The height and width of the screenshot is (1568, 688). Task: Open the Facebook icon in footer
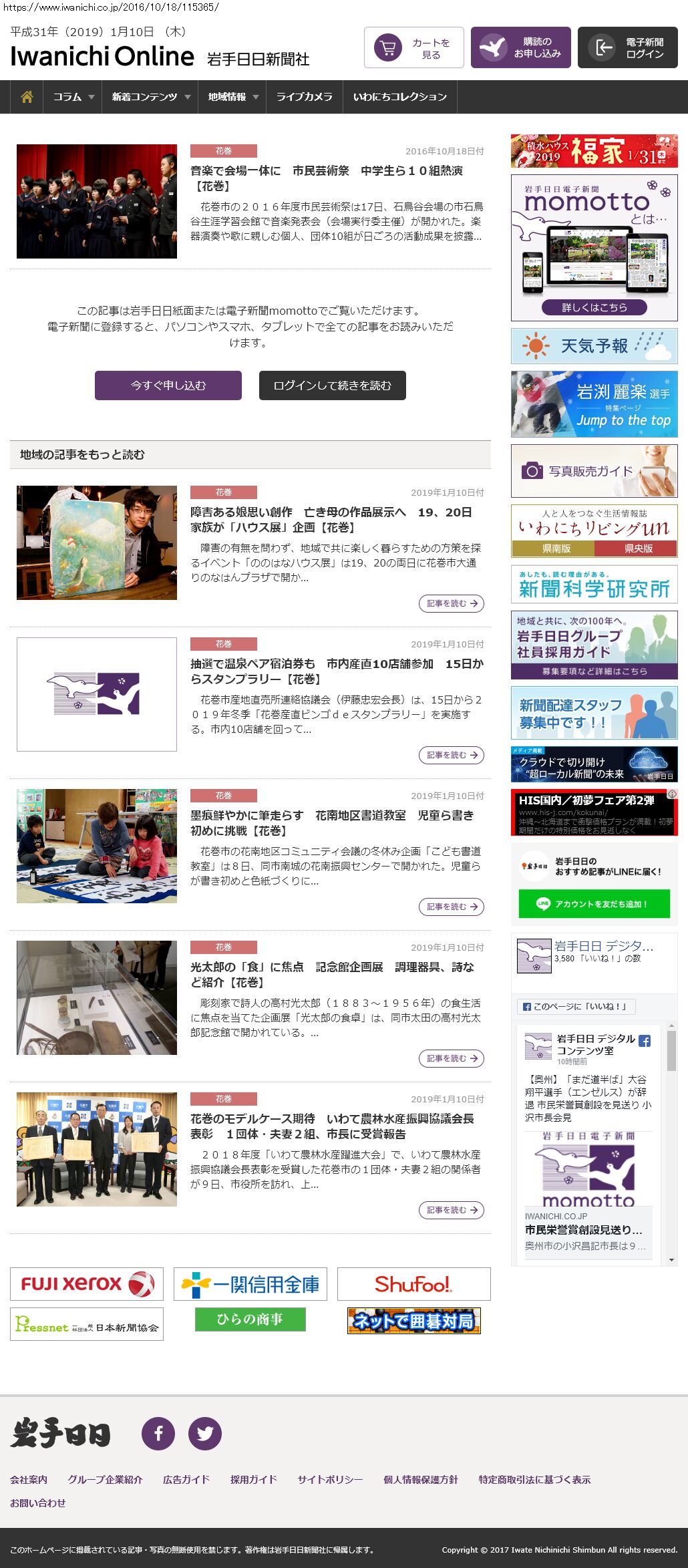coord(158,1433)
